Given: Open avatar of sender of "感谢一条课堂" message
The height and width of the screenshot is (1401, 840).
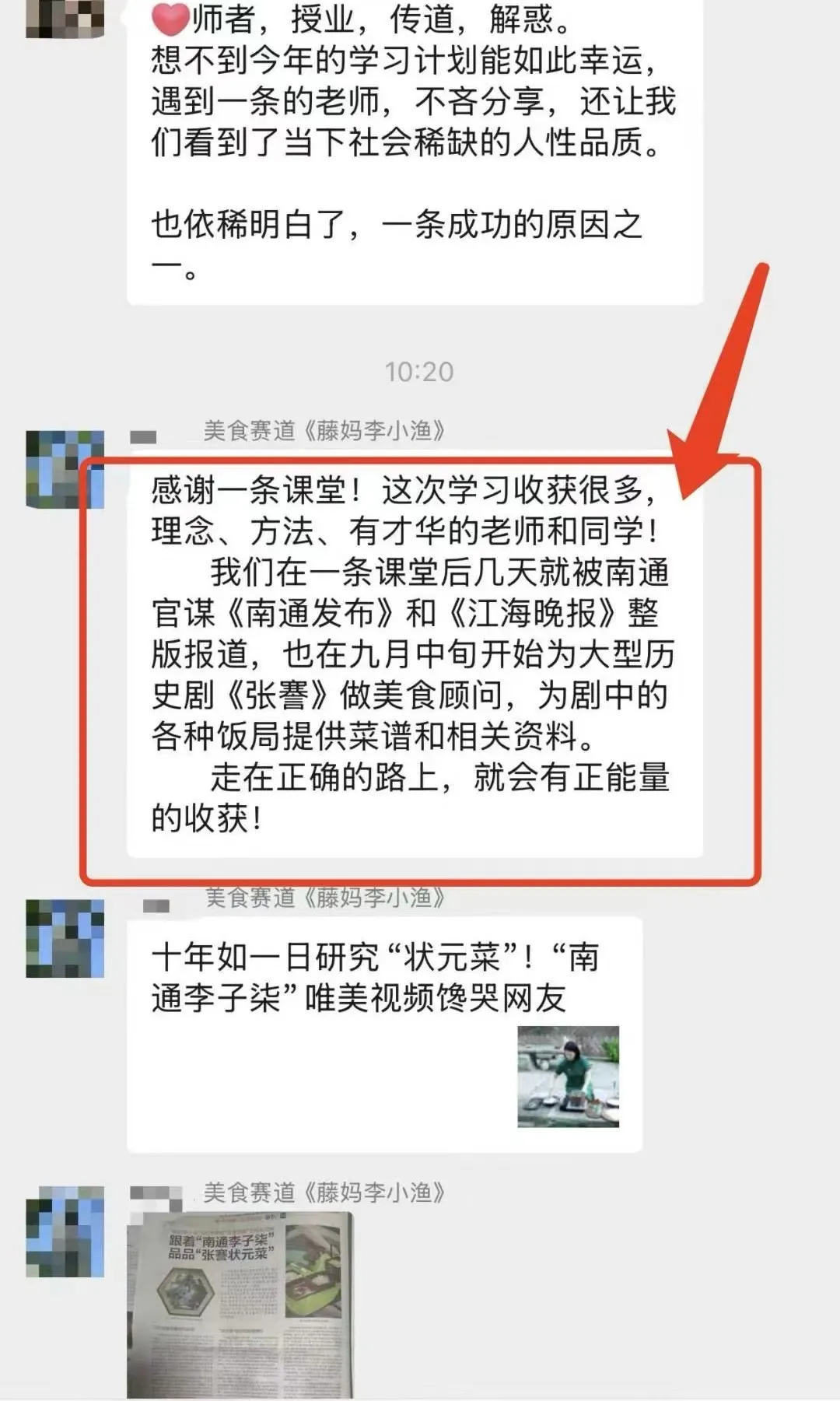Looking at the screenshot, I should [65, 469].
